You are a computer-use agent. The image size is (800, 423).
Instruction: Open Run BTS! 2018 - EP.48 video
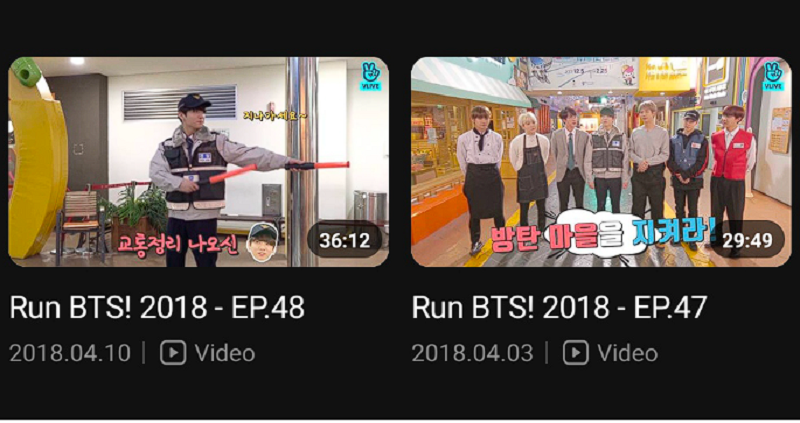pyautogui.click(x=198, y=163)
